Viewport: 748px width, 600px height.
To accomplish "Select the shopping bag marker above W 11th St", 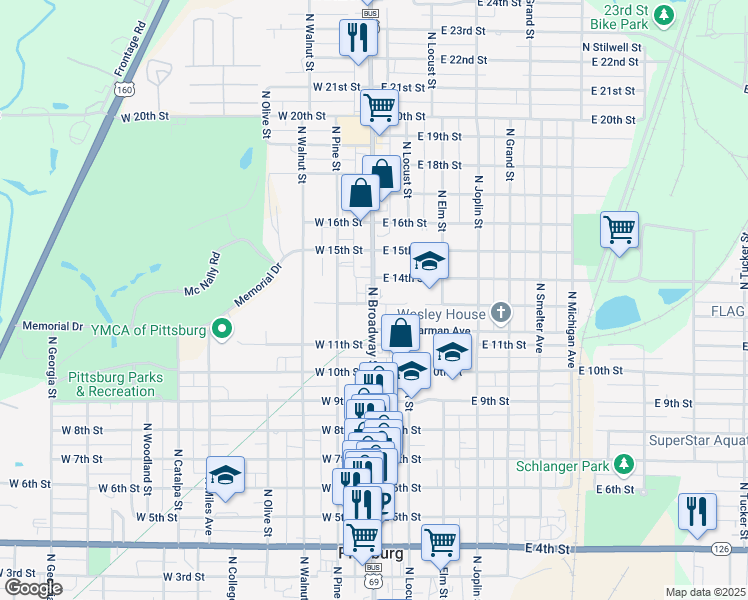I will 400,332.
